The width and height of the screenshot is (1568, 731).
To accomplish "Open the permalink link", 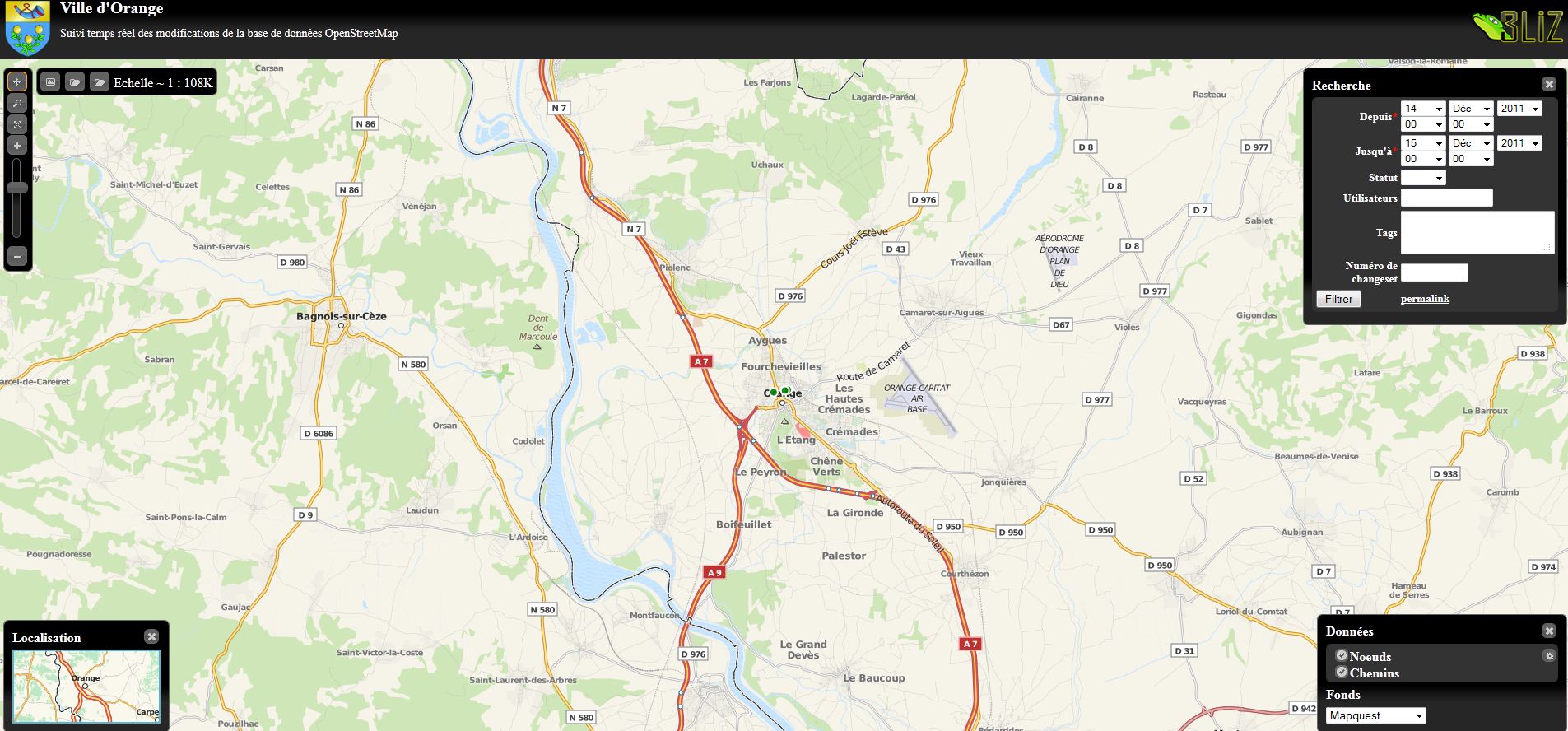I will coord(1424,299).
